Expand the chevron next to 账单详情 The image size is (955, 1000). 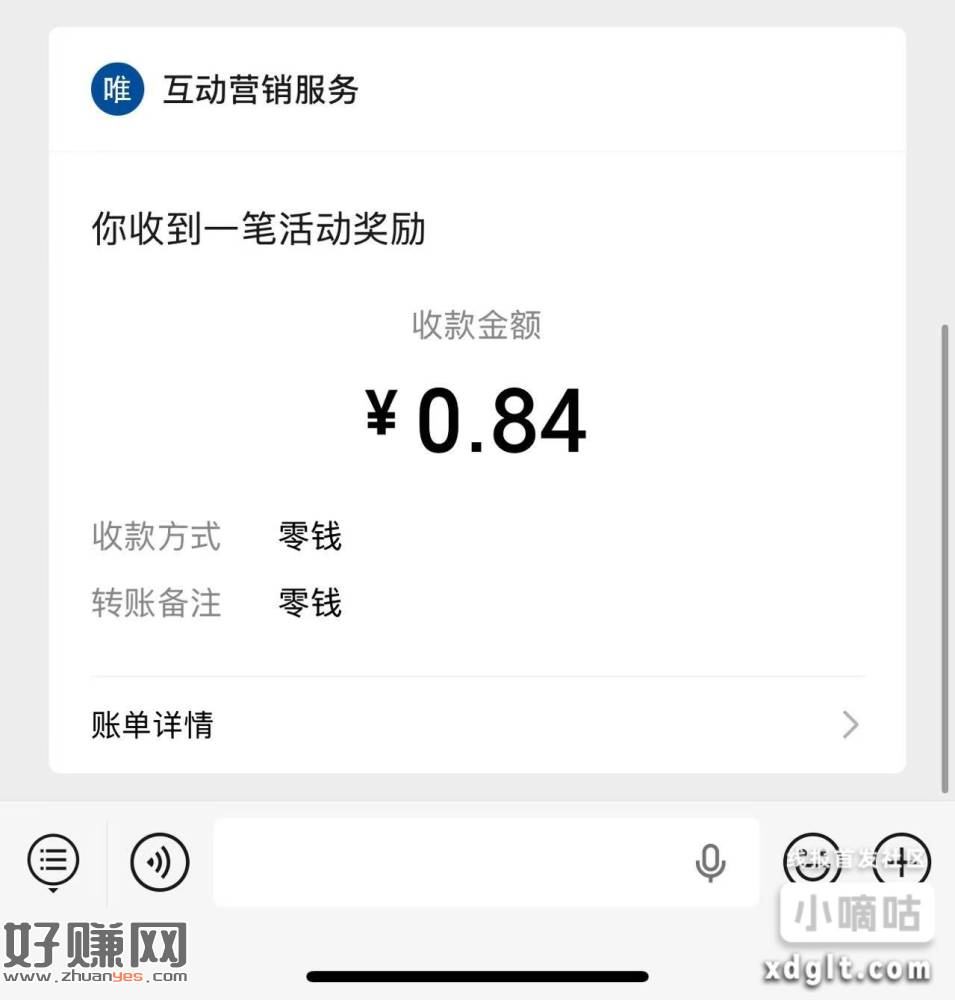point(848,724)
